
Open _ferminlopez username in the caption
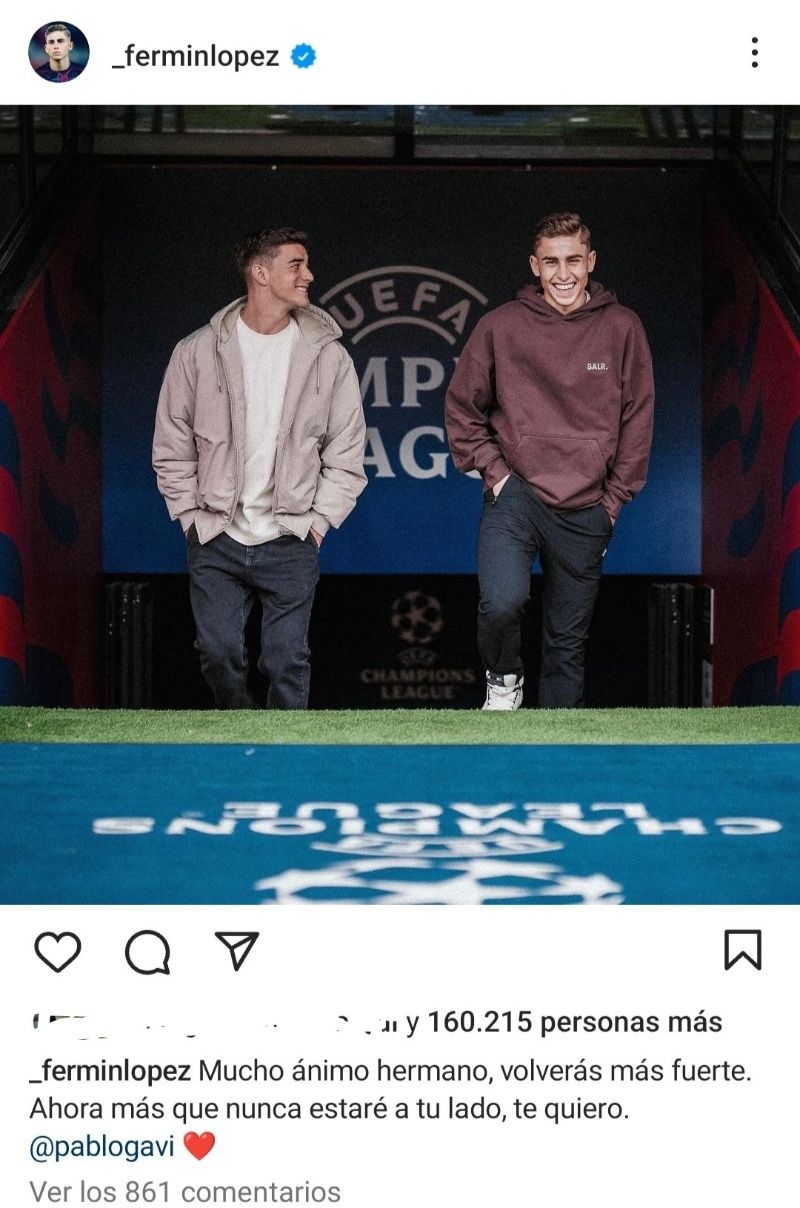(110, 1071)
